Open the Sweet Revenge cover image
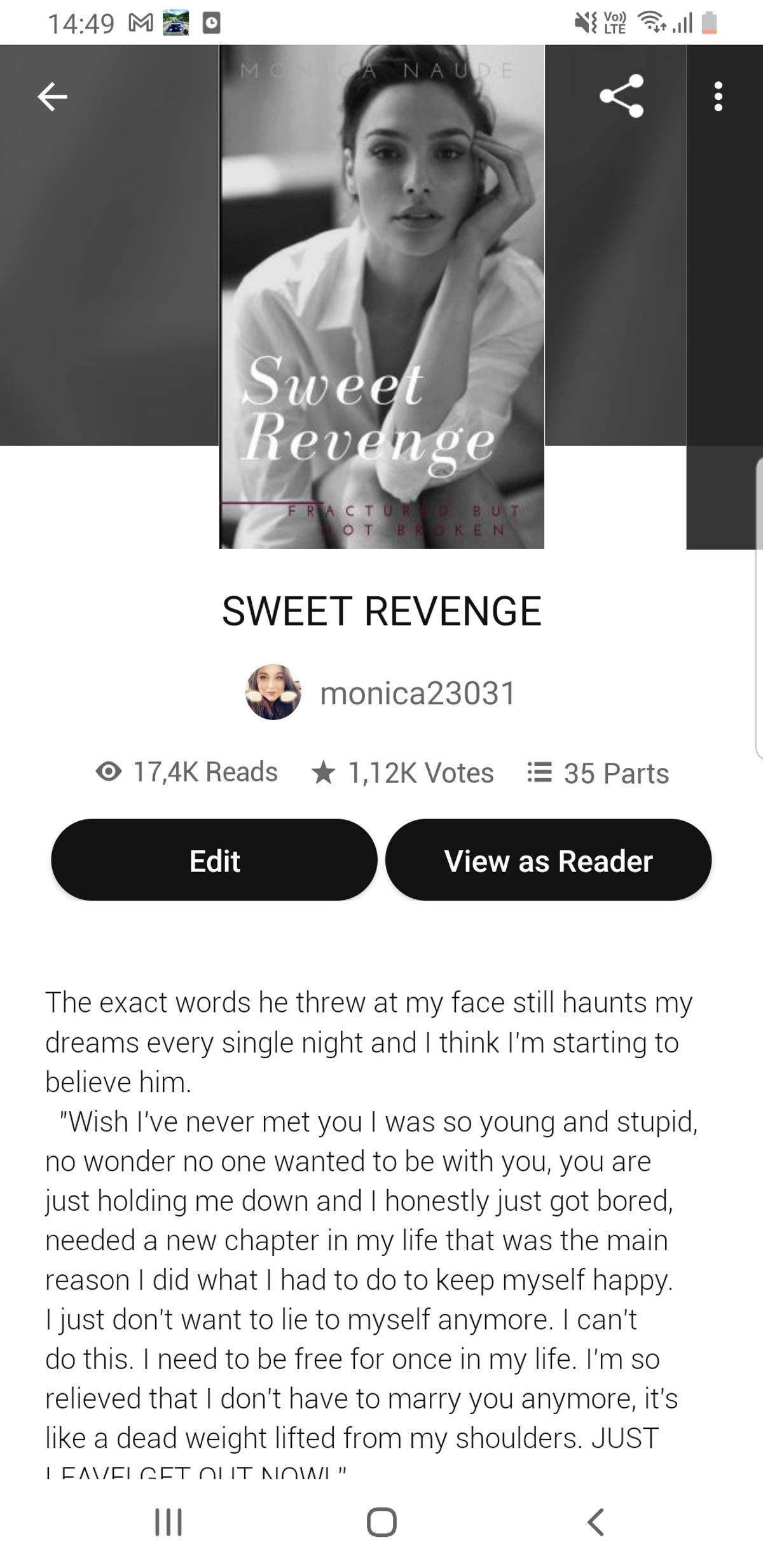Viewport: 763px width, 1568px height. click(381, 297)
